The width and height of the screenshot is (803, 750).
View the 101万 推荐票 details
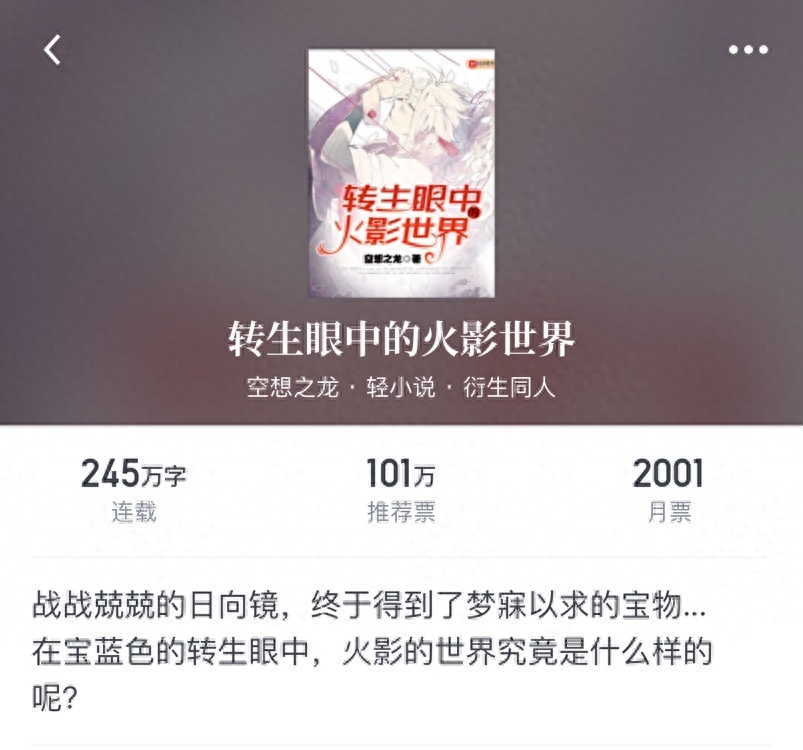pos(400,490)
